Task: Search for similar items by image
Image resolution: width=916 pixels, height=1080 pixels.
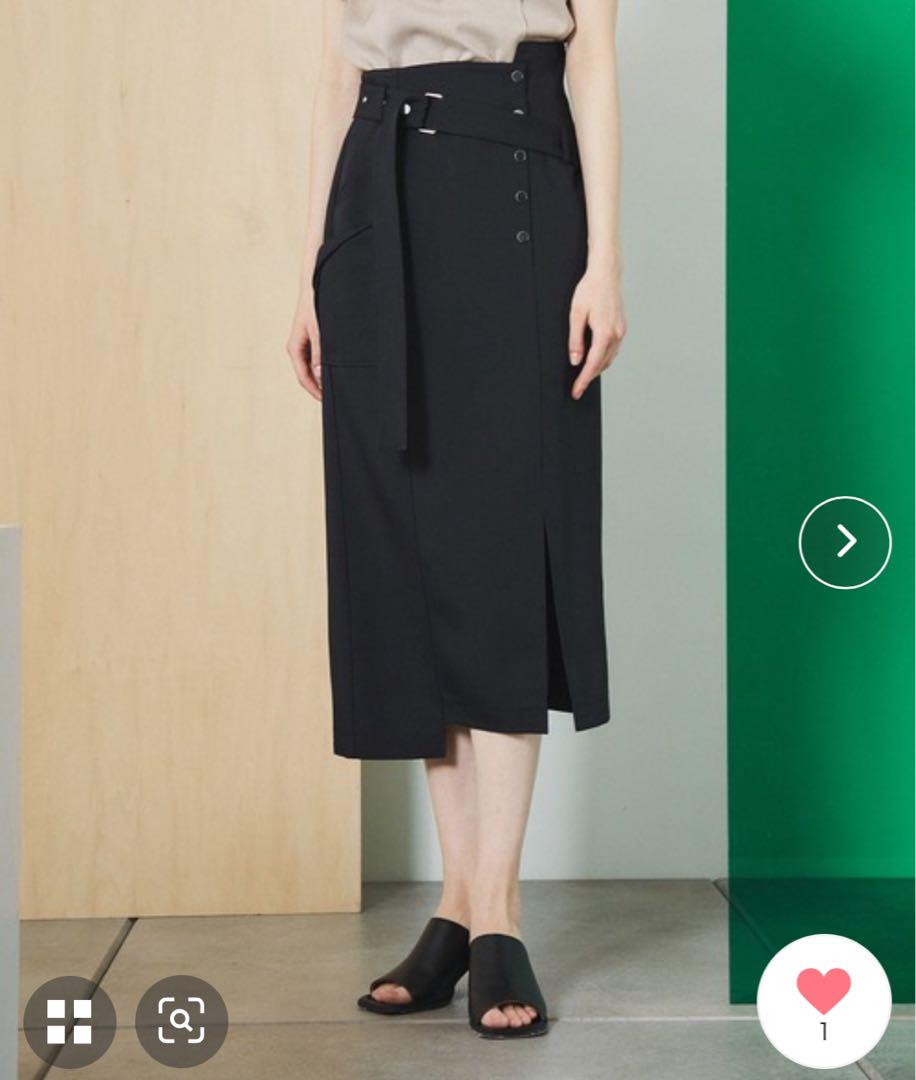Action: point(181,1021)
